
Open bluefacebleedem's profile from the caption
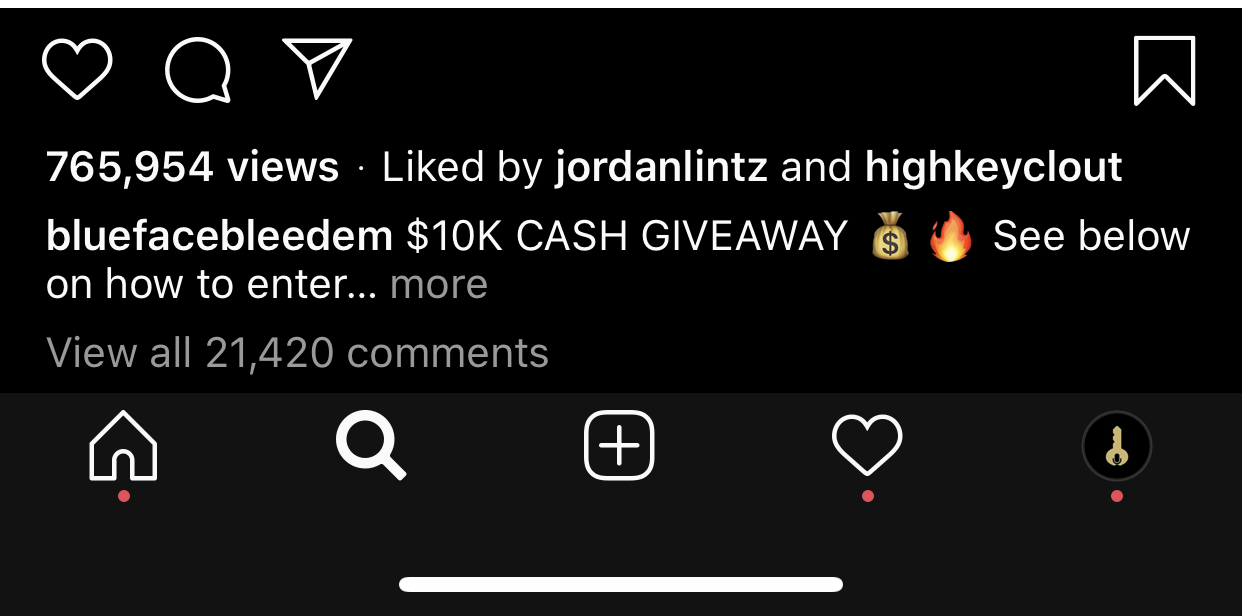[x=219, y=237]
